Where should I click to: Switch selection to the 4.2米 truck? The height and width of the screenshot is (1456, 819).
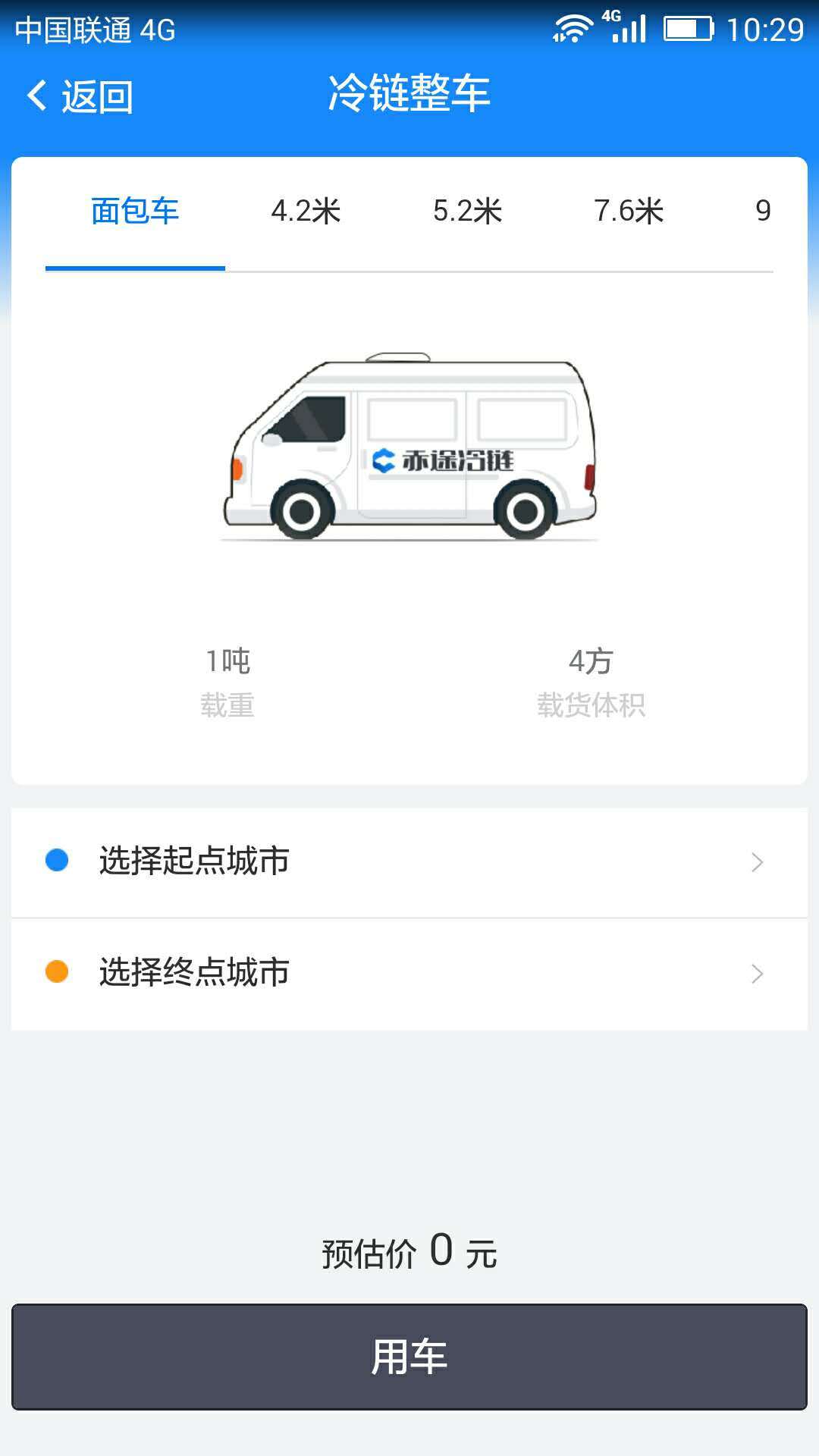click(x=304, y=212)
